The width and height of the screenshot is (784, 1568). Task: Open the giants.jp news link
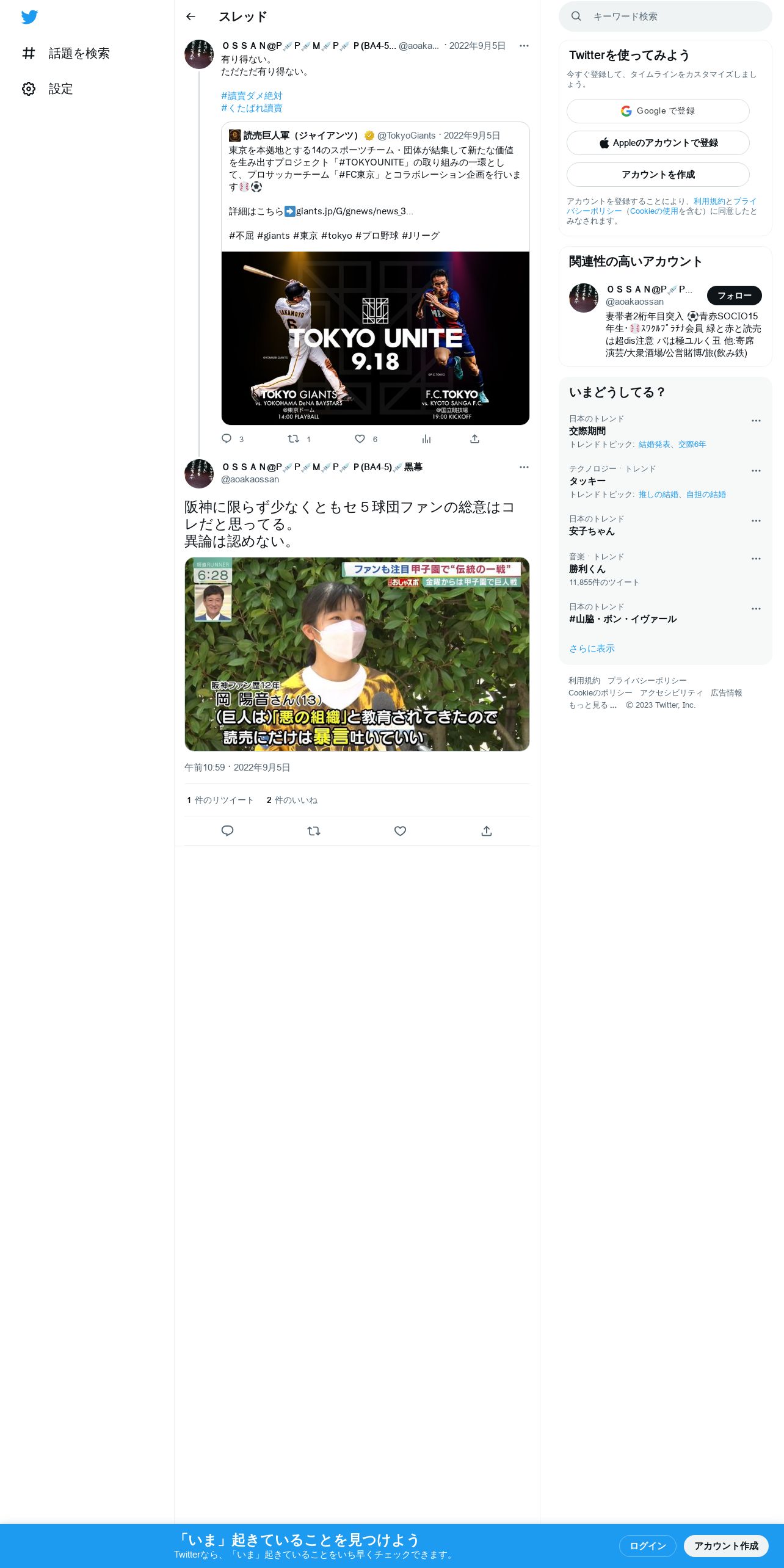pyautogui.click(x=354, y=211)
